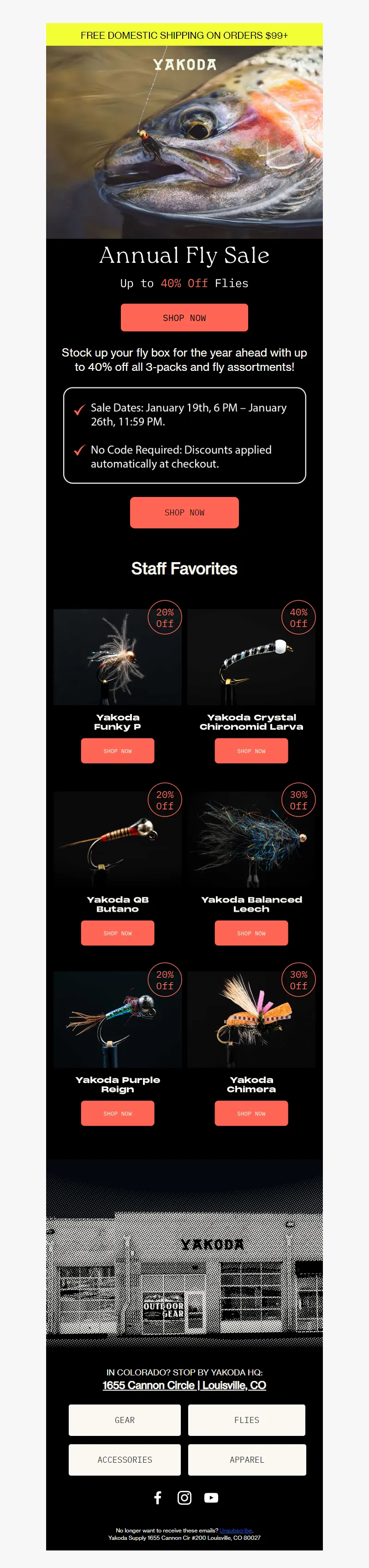Visit Yakoda's Facebook page

158,1497
